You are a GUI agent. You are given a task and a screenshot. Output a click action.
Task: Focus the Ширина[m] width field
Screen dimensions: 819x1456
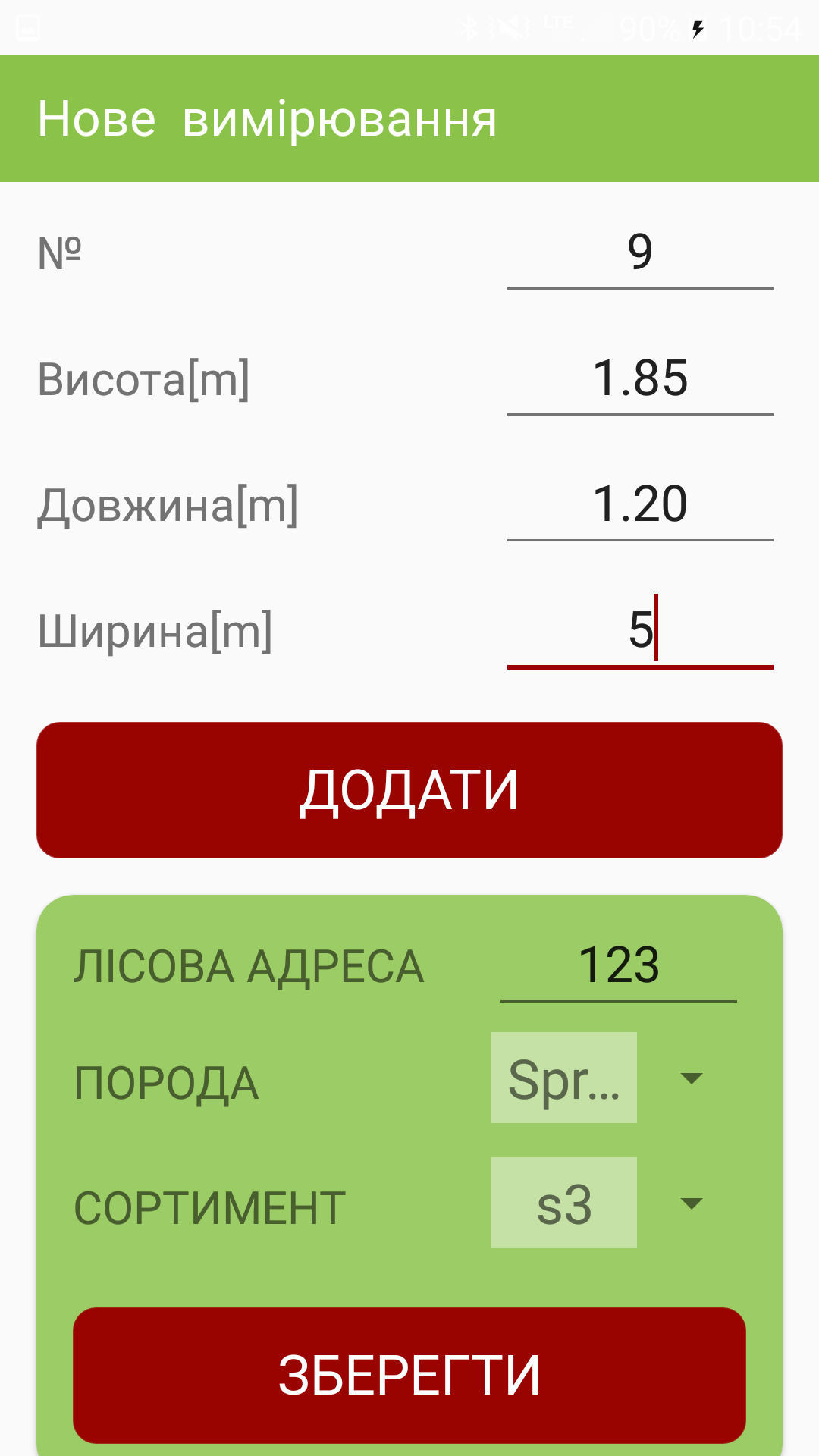click(639, 630)
